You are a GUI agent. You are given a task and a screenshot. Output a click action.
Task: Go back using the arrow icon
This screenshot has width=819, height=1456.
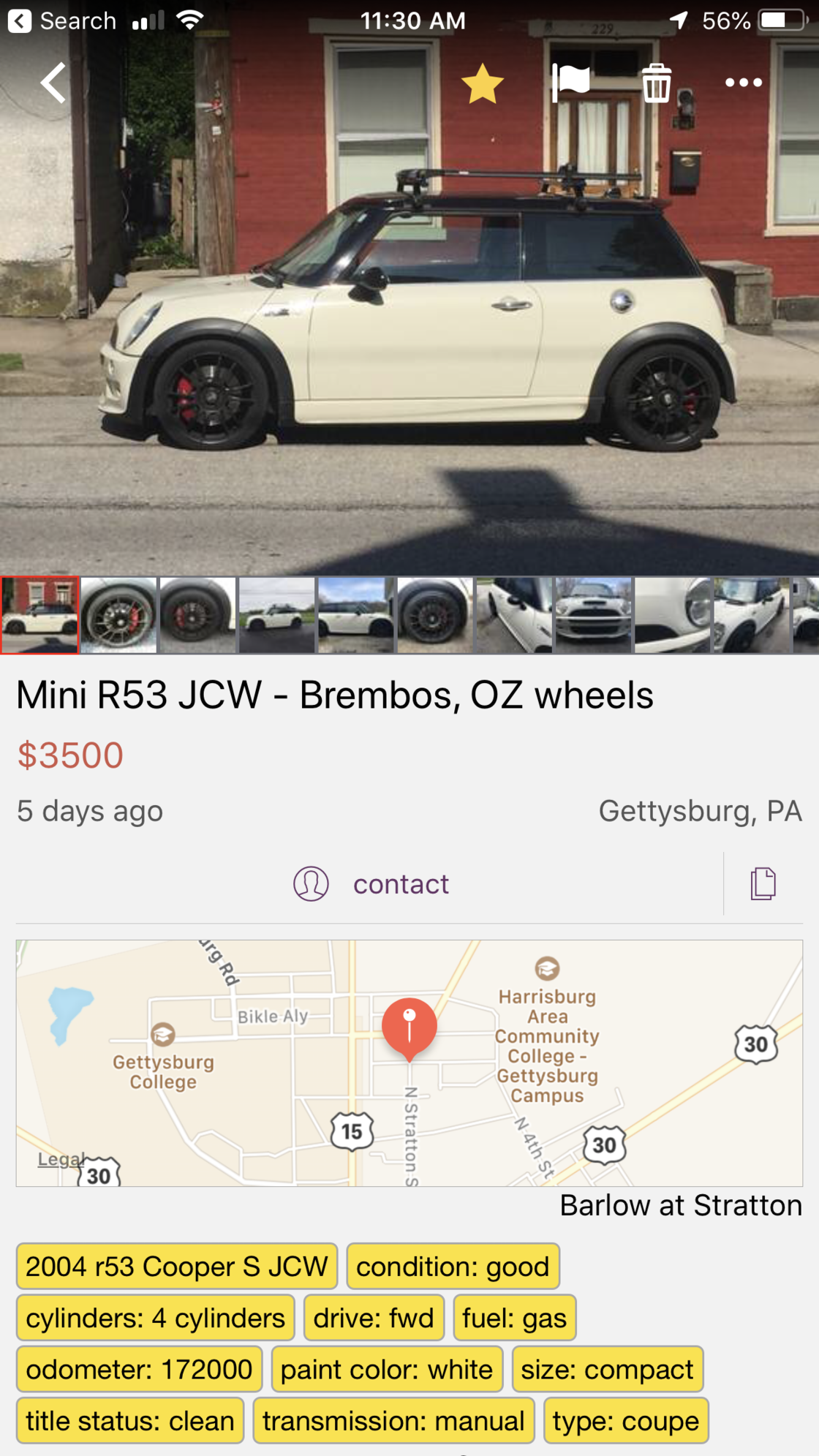(x=53, y=83)
